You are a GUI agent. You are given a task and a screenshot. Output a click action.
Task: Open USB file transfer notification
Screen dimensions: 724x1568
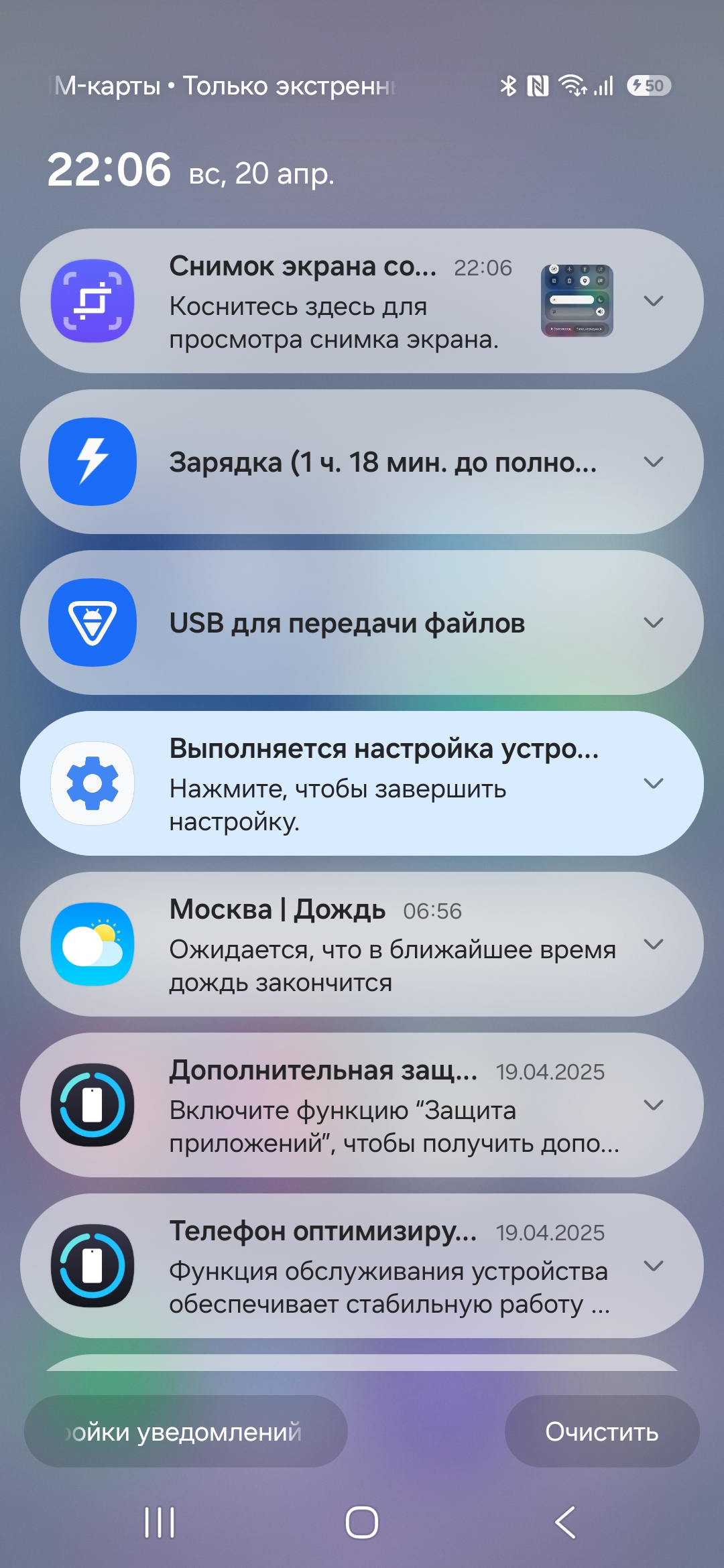pyautogui.click(x=347, y=623)
